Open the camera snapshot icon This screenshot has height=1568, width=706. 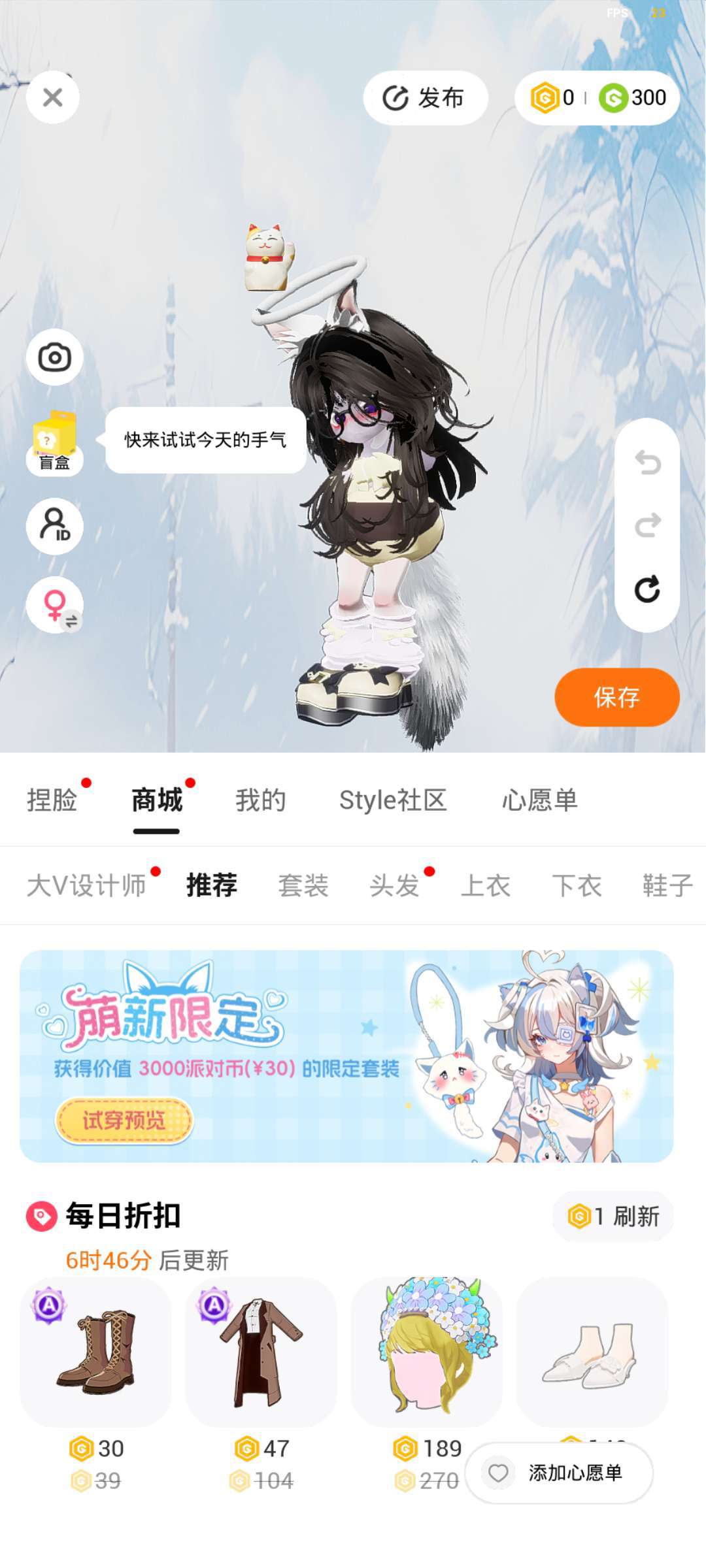click(54, 357)
